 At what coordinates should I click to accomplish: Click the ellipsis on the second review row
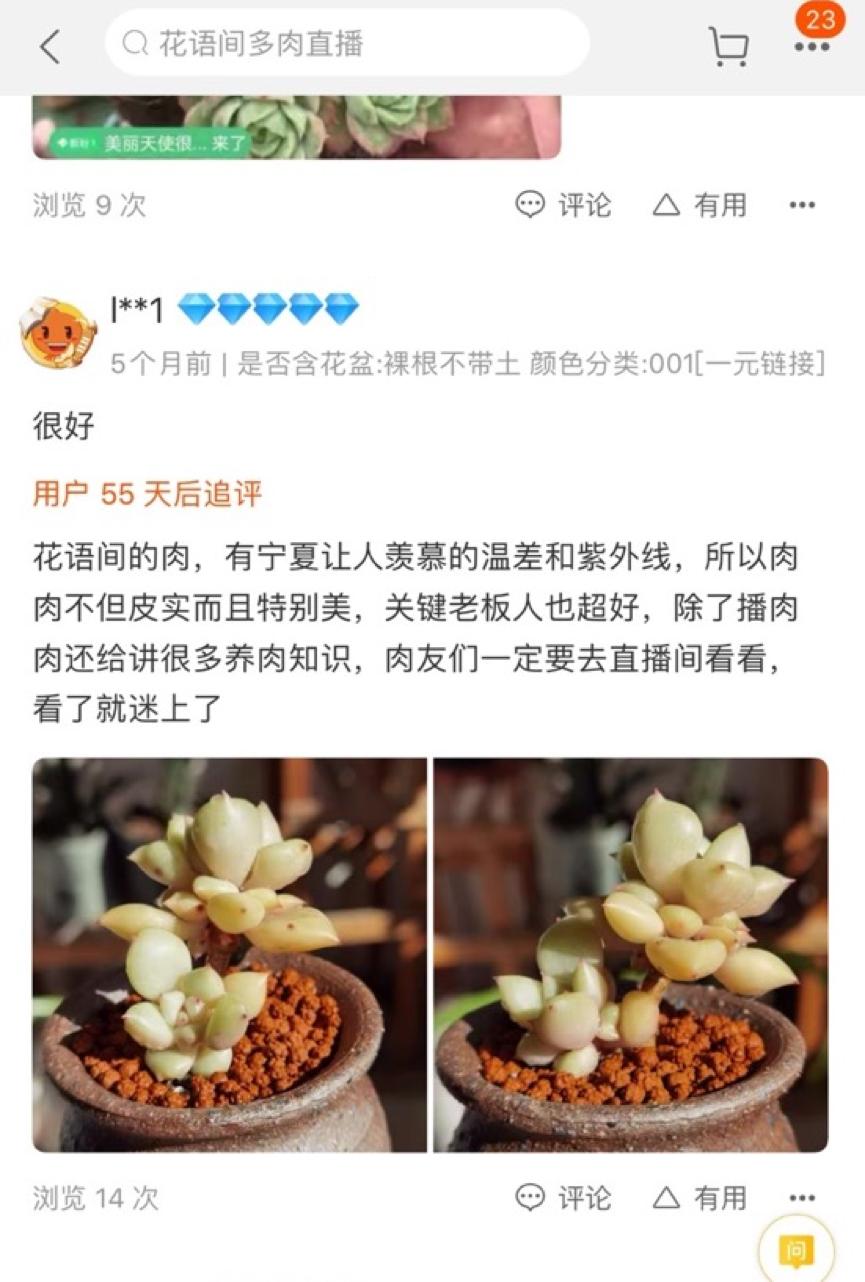[x=800, y=1196]
